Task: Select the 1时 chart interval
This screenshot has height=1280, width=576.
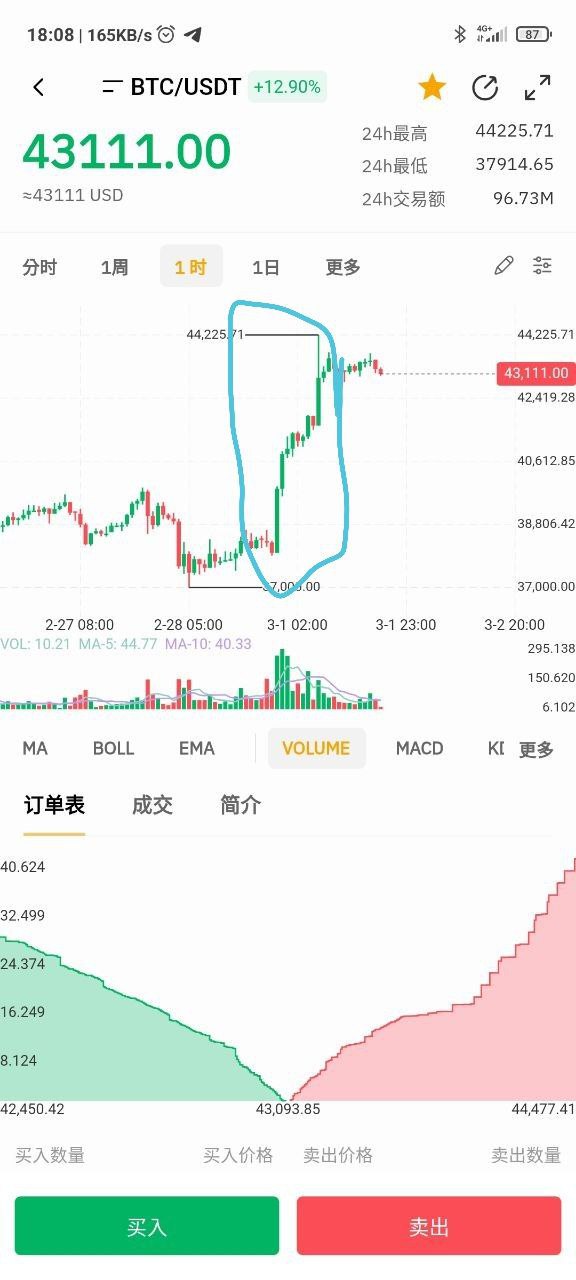Action: [x=190, y=267]
